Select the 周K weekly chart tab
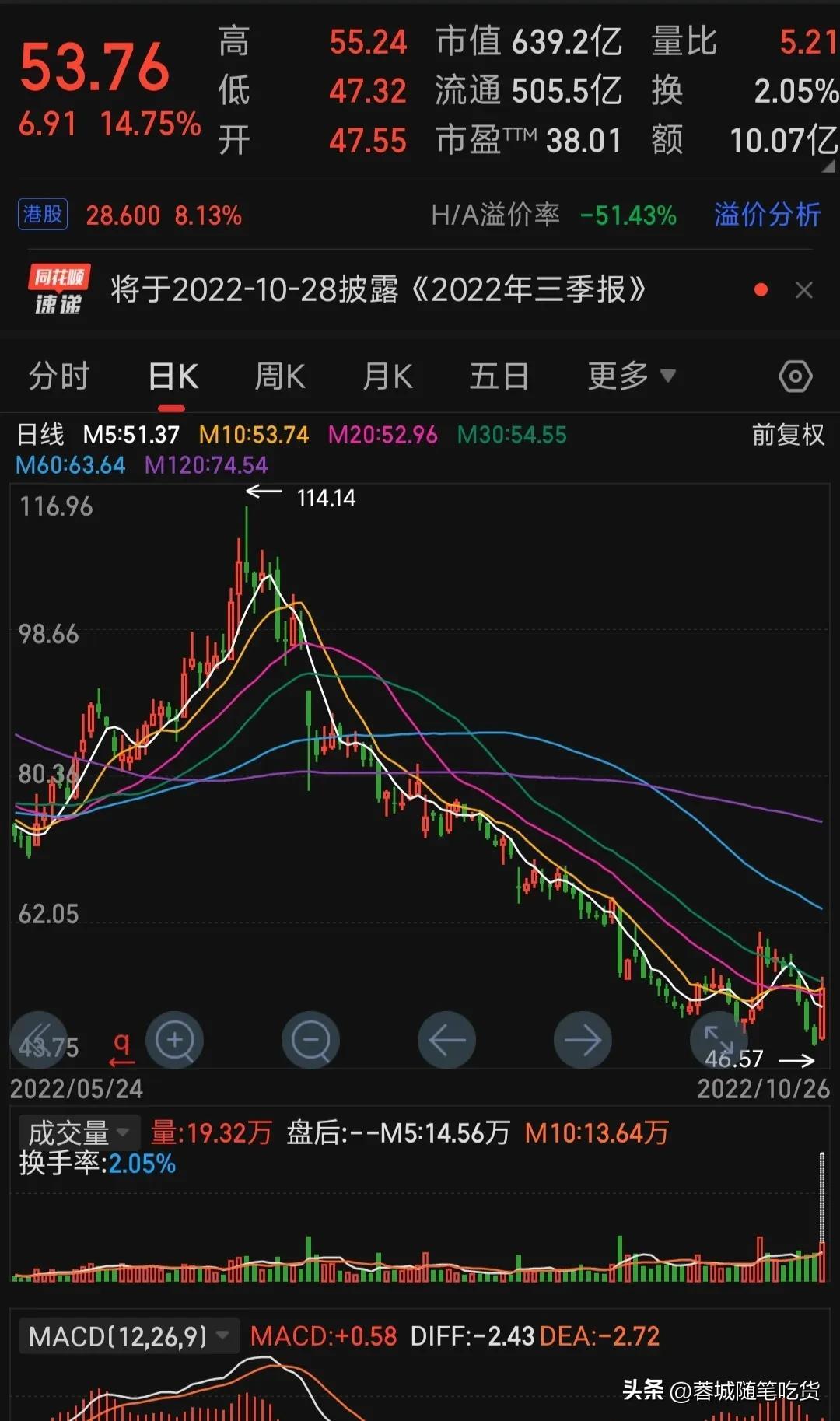 click(x=280, y=376)
